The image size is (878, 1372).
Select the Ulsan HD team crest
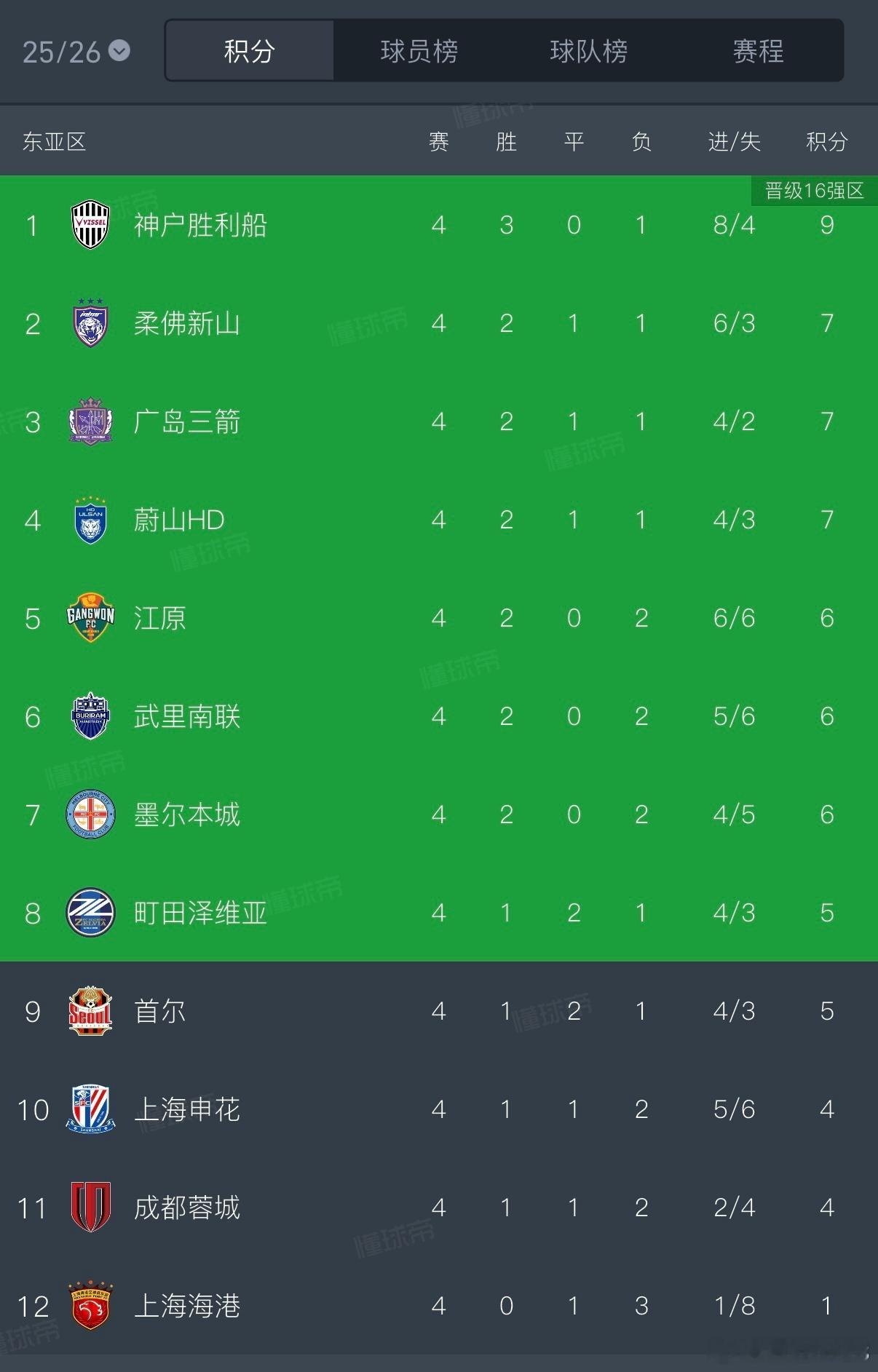click(90, 519)
